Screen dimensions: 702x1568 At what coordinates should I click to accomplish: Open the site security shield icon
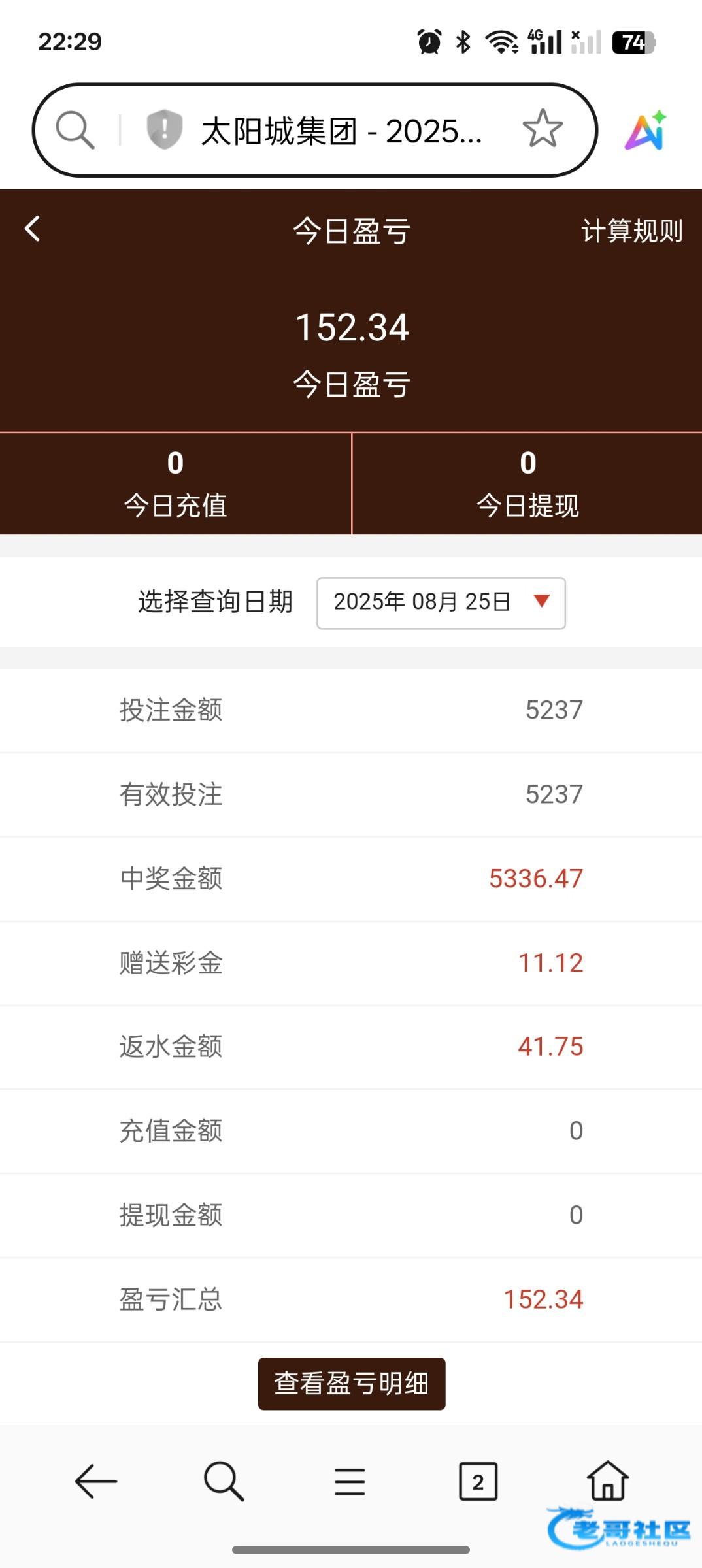164,129
